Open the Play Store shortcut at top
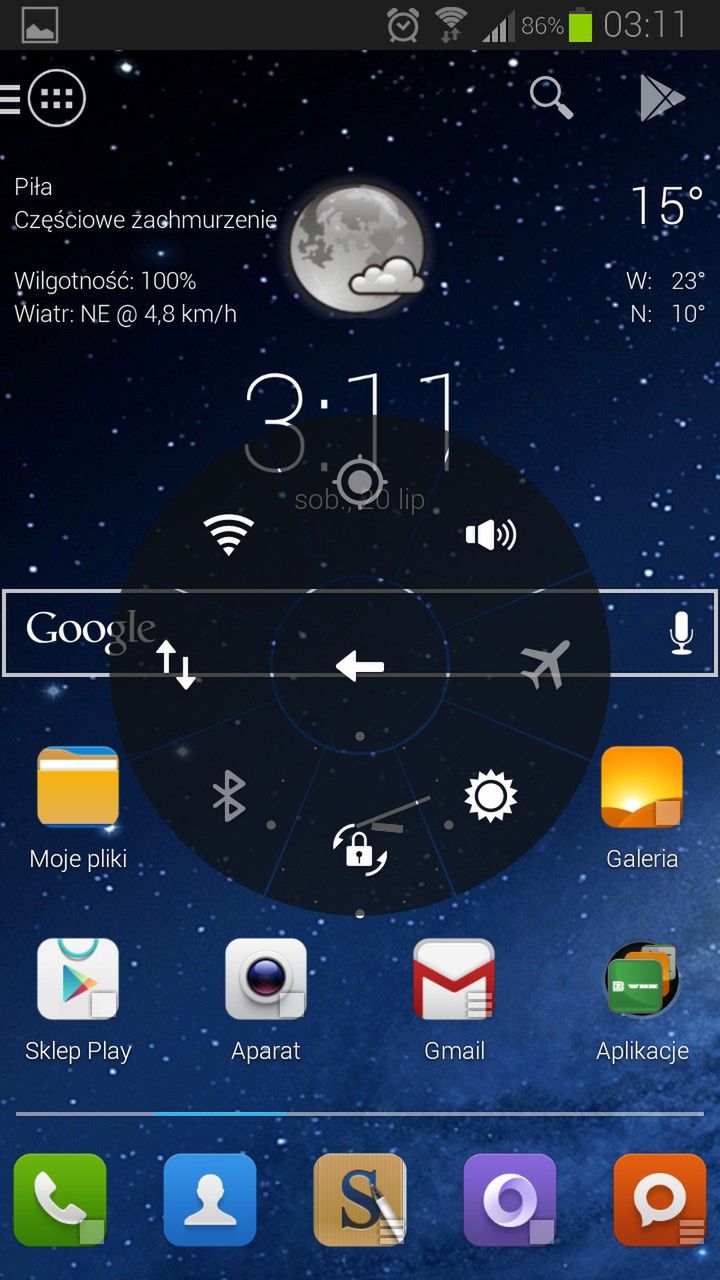 tap(662, 98)
